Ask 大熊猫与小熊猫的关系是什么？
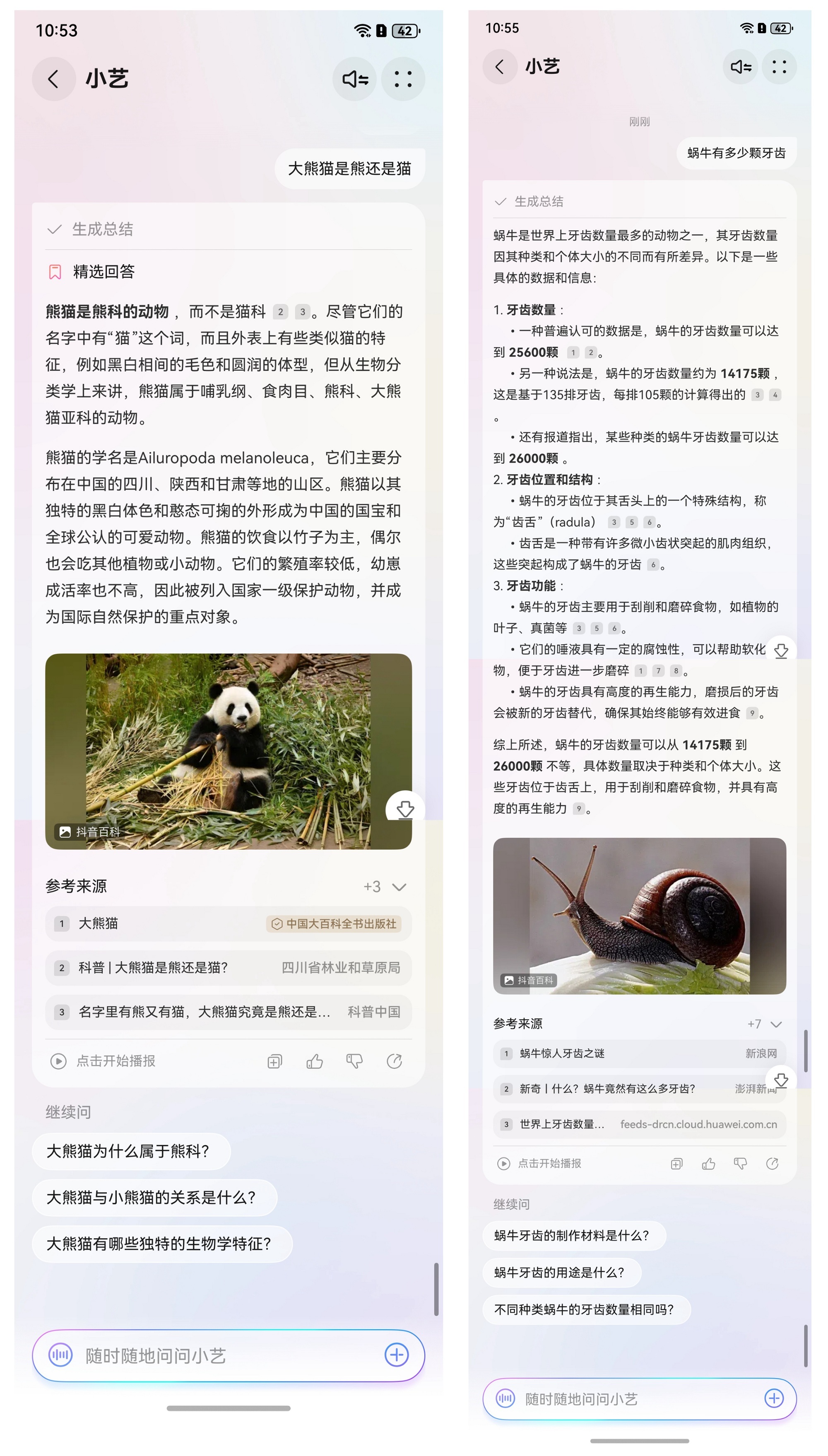Viewport: 828px width, 1456px height. (154, 1197)
